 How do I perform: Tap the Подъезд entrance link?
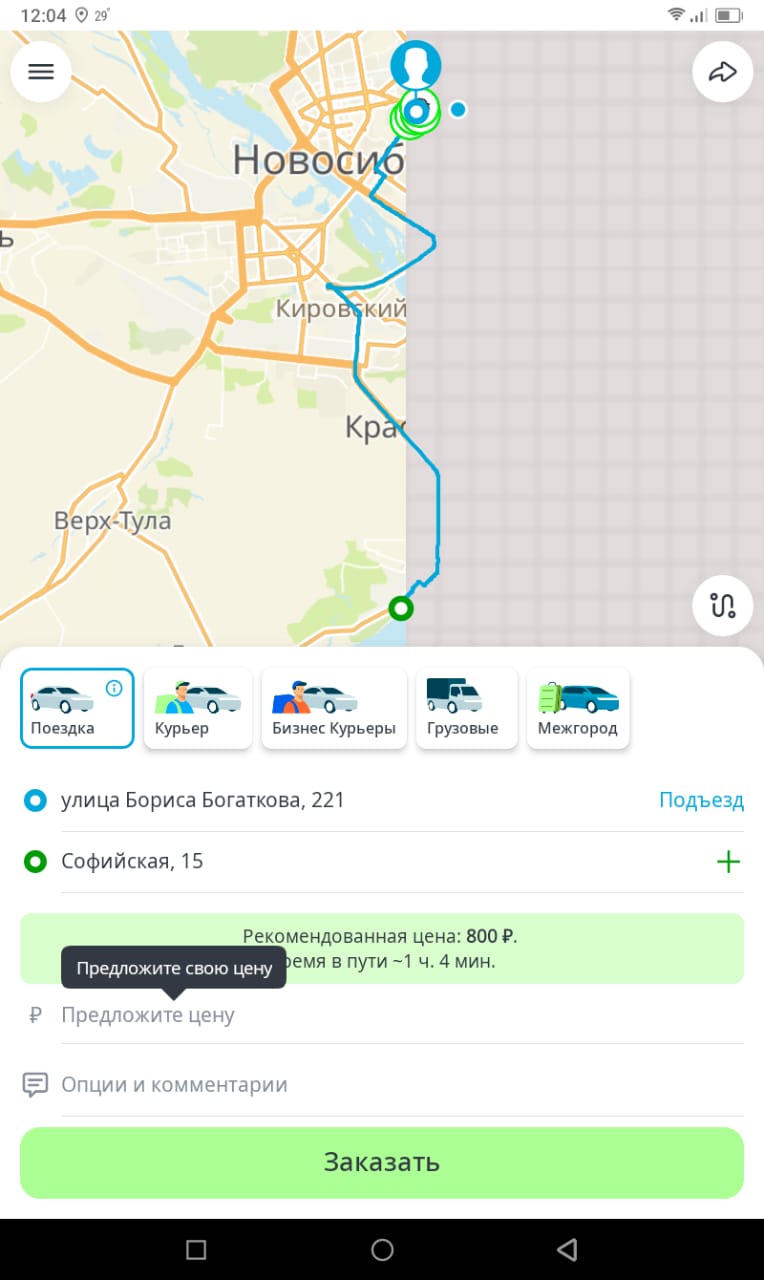coord(701,800)
